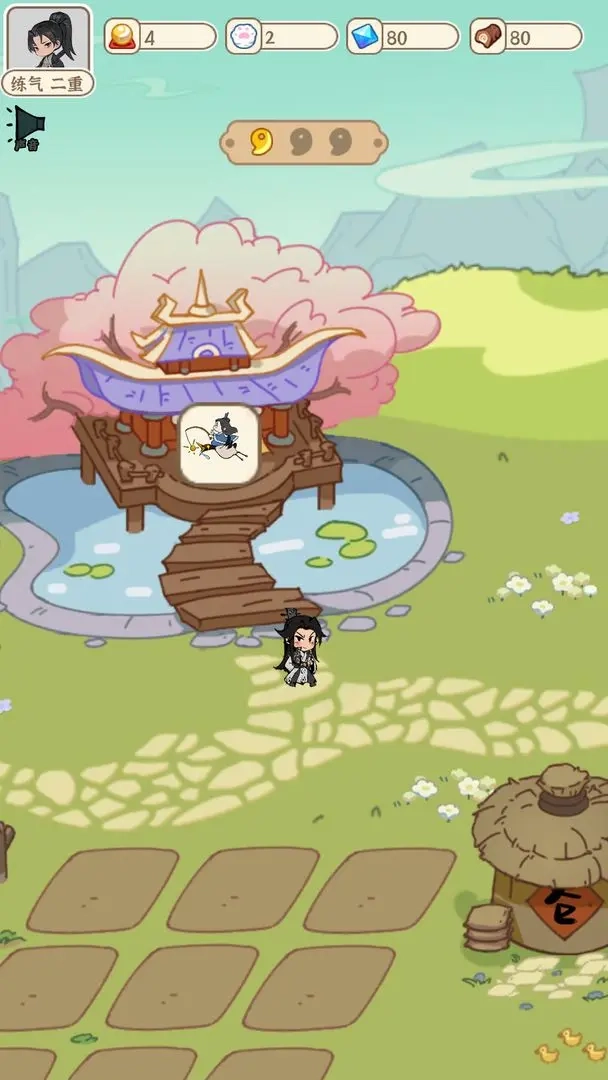The image size is (608, 1080).
Task: Select the first empty farm plot
Action: 103,889
